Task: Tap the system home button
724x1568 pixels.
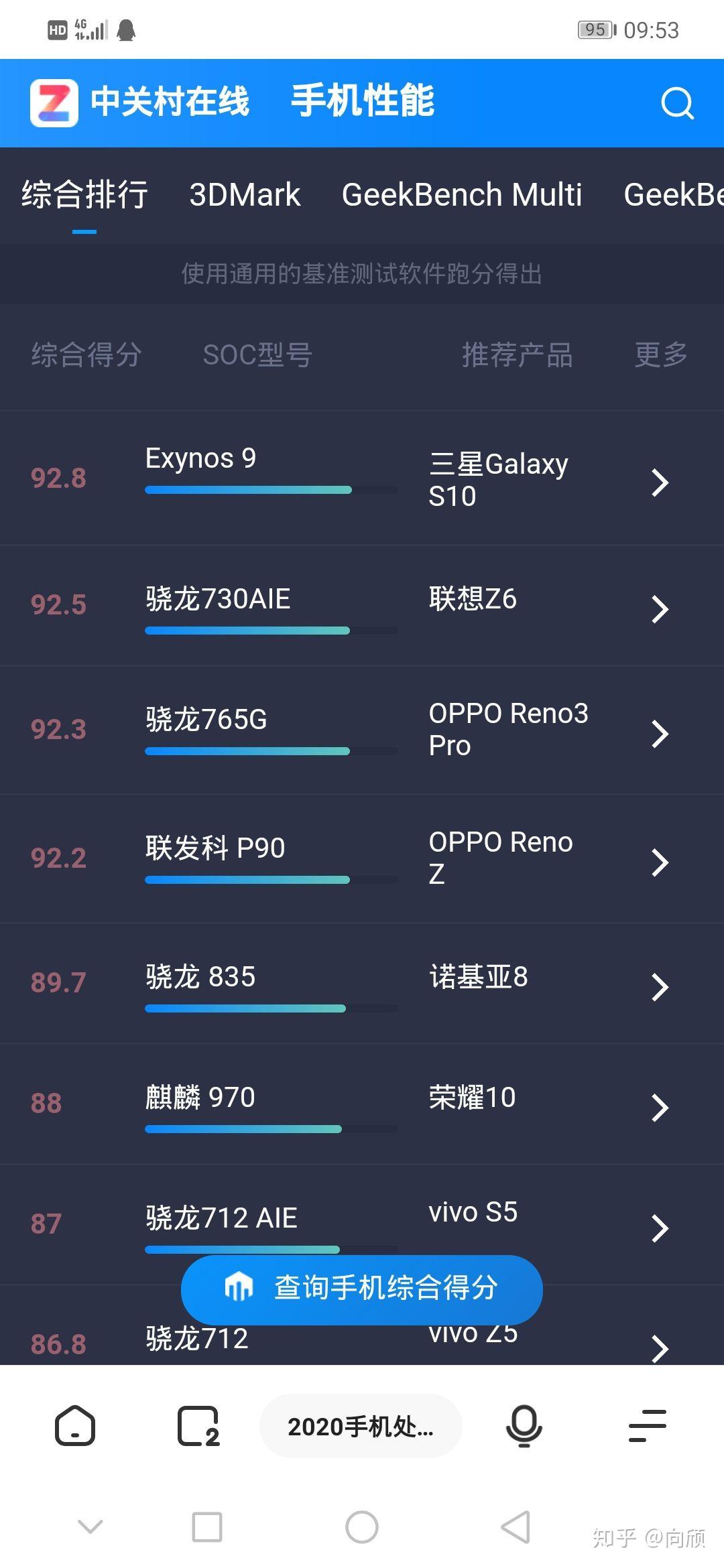Action: pos(362,1528)
